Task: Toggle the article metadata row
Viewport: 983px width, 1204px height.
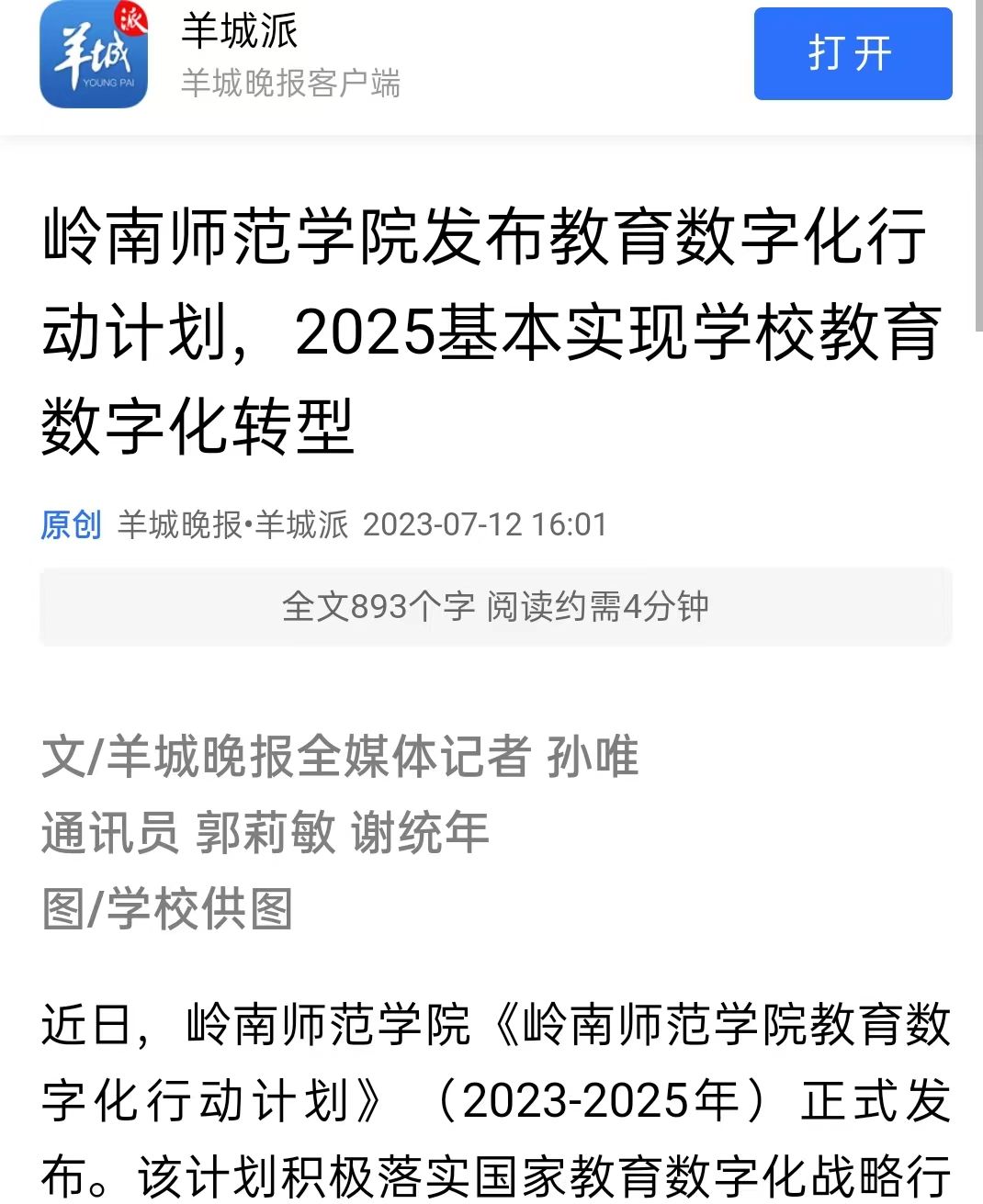Action: click(326, 525)
